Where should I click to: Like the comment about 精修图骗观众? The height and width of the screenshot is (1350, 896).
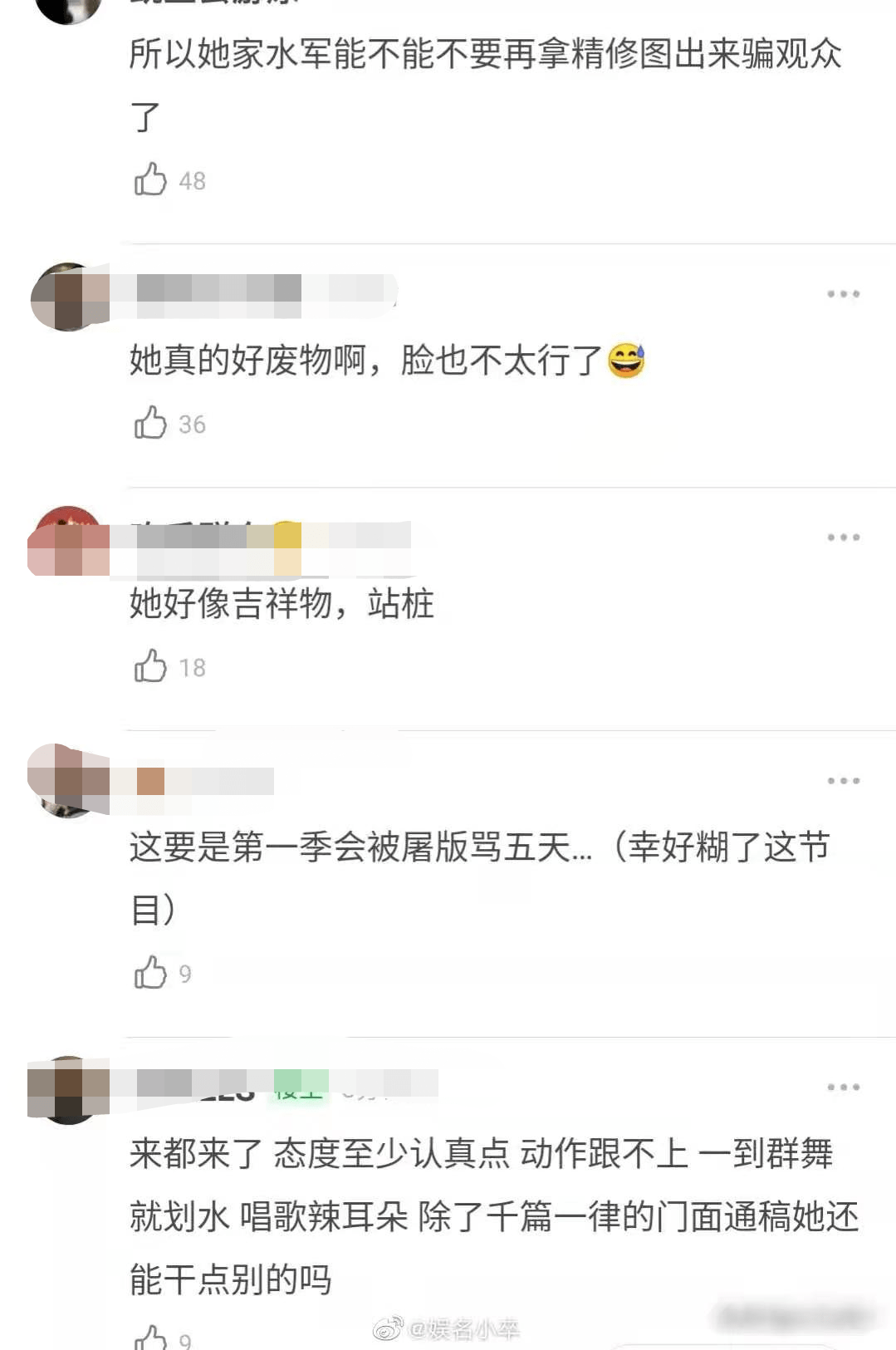pyautogui.click(x=151, y=179)
